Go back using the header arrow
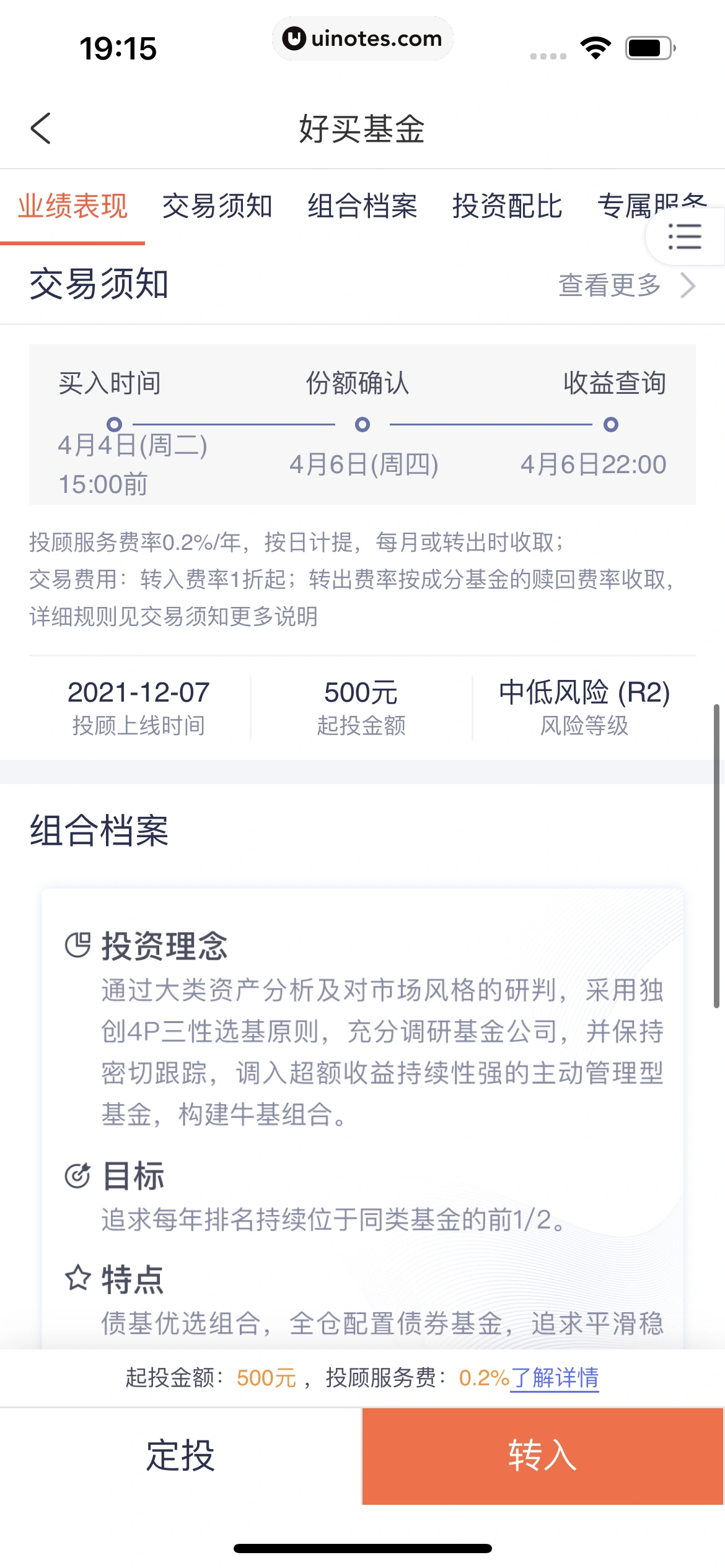 click(41, 129)
